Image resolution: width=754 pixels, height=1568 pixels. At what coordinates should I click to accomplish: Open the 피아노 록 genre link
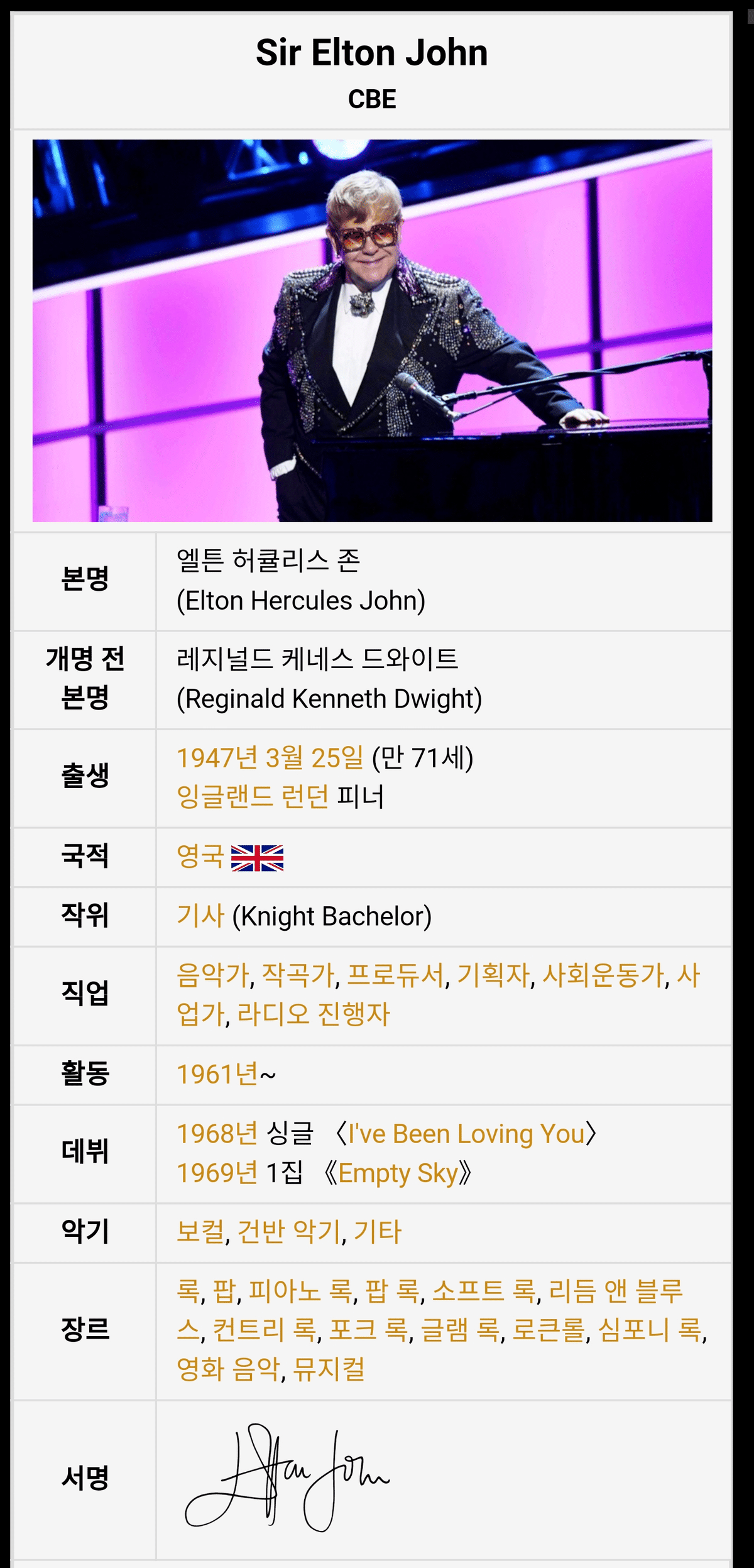pos(300,1291)
